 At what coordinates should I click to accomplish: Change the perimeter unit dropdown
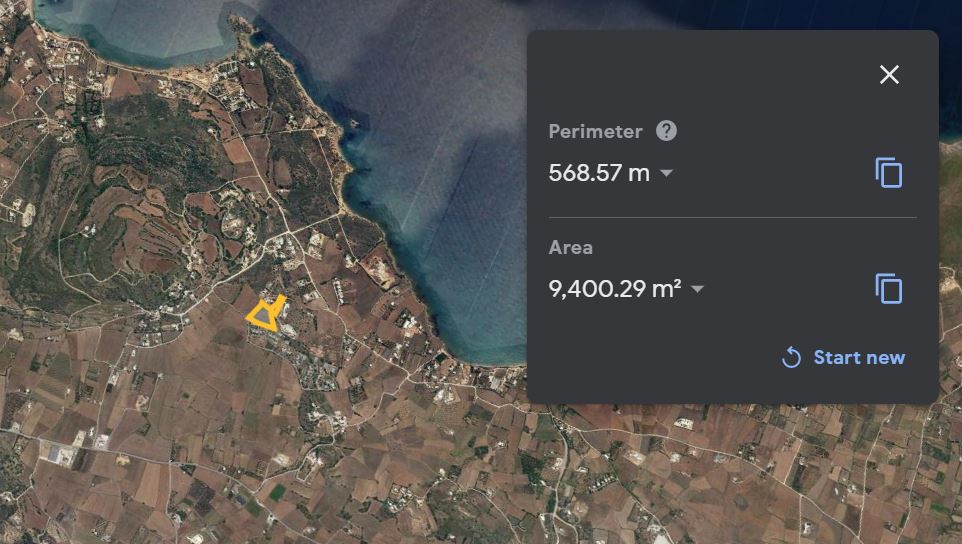(x=666, y=173)
